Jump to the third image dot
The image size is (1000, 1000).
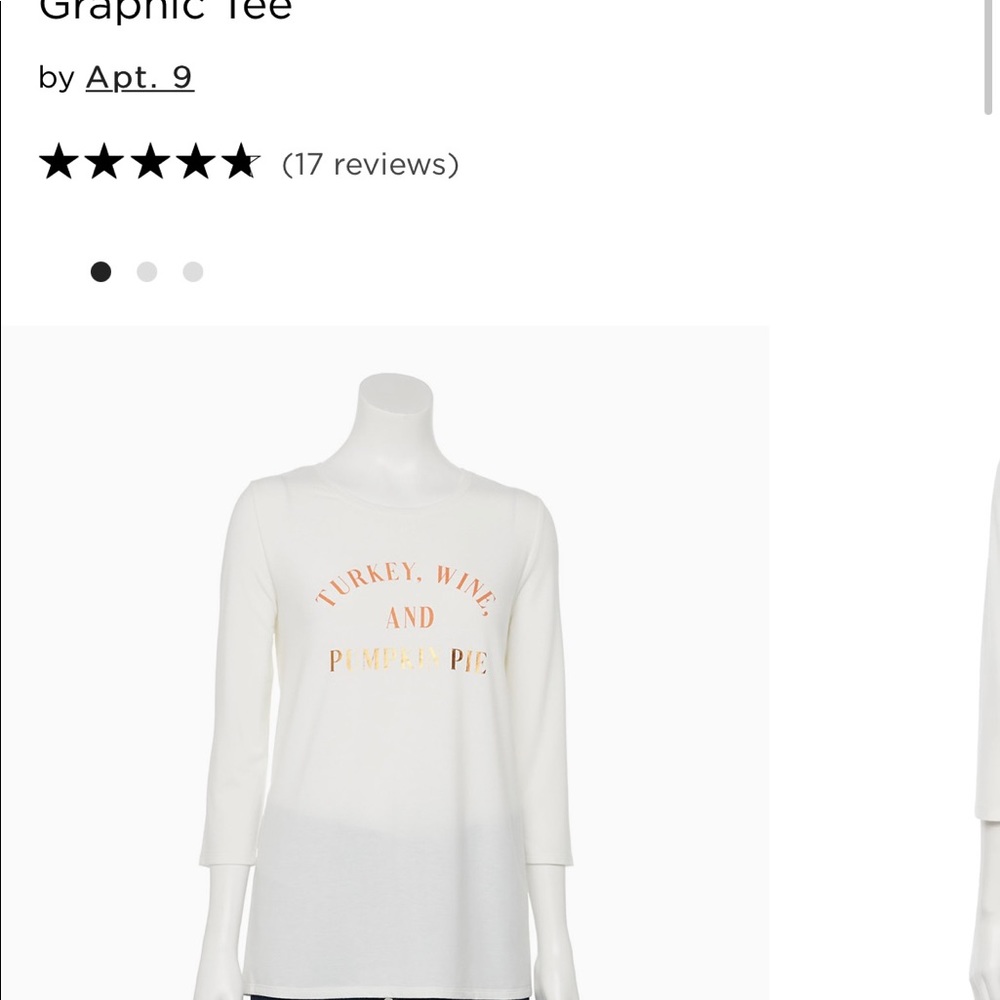click(x=193, y=272)
